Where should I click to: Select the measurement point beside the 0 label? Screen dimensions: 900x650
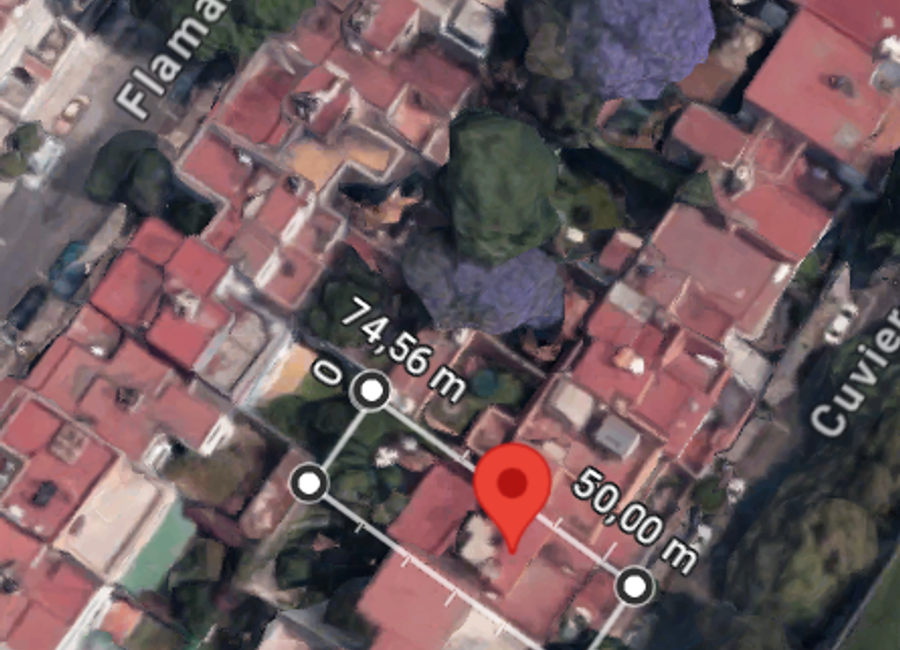pyautogui.click(x=372, y=391)
